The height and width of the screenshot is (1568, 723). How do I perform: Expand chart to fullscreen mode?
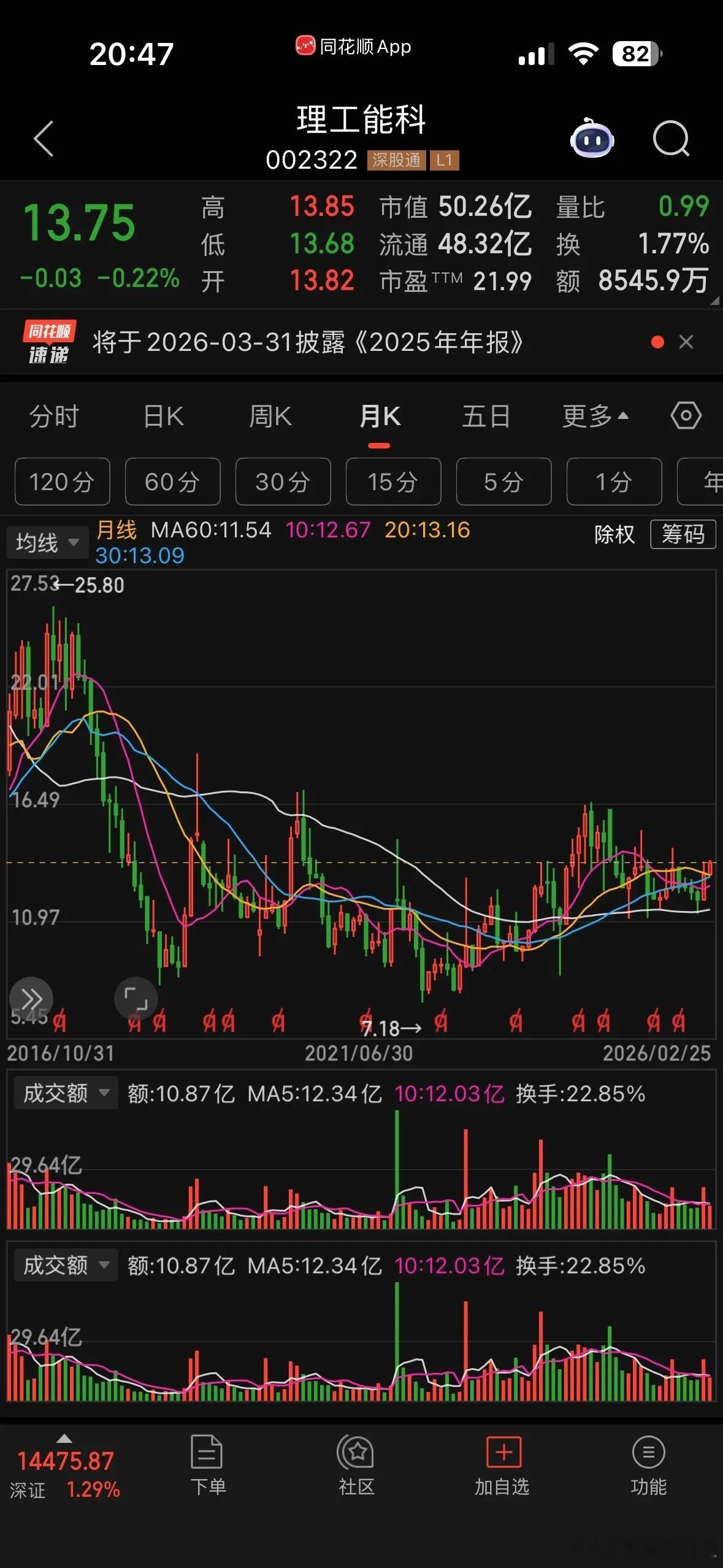(136, 998)
